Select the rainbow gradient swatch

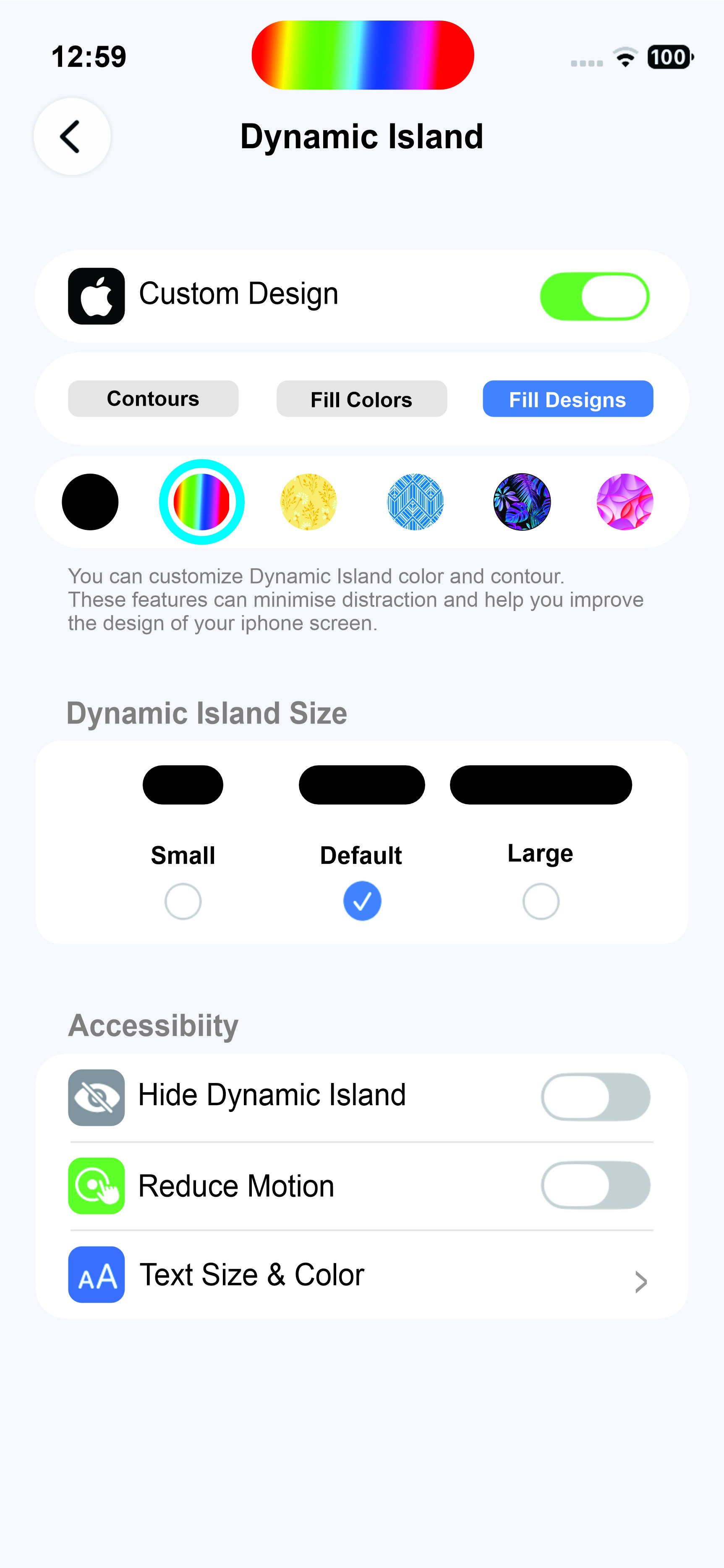pyautogui.click(x=201, y=502)
